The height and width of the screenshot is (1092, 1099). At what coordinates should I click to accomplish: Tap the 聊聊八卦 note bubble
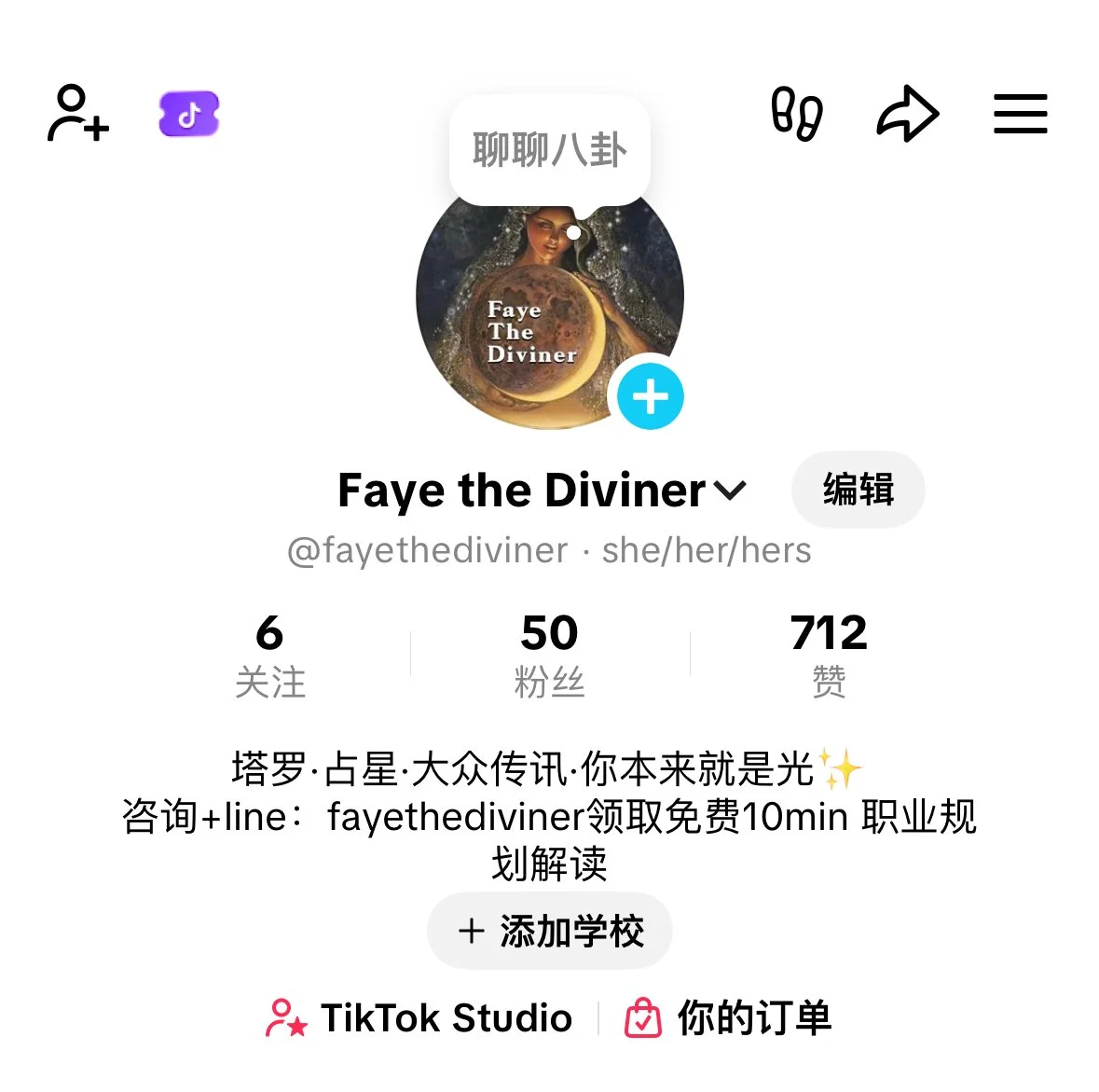pos(549,150)
